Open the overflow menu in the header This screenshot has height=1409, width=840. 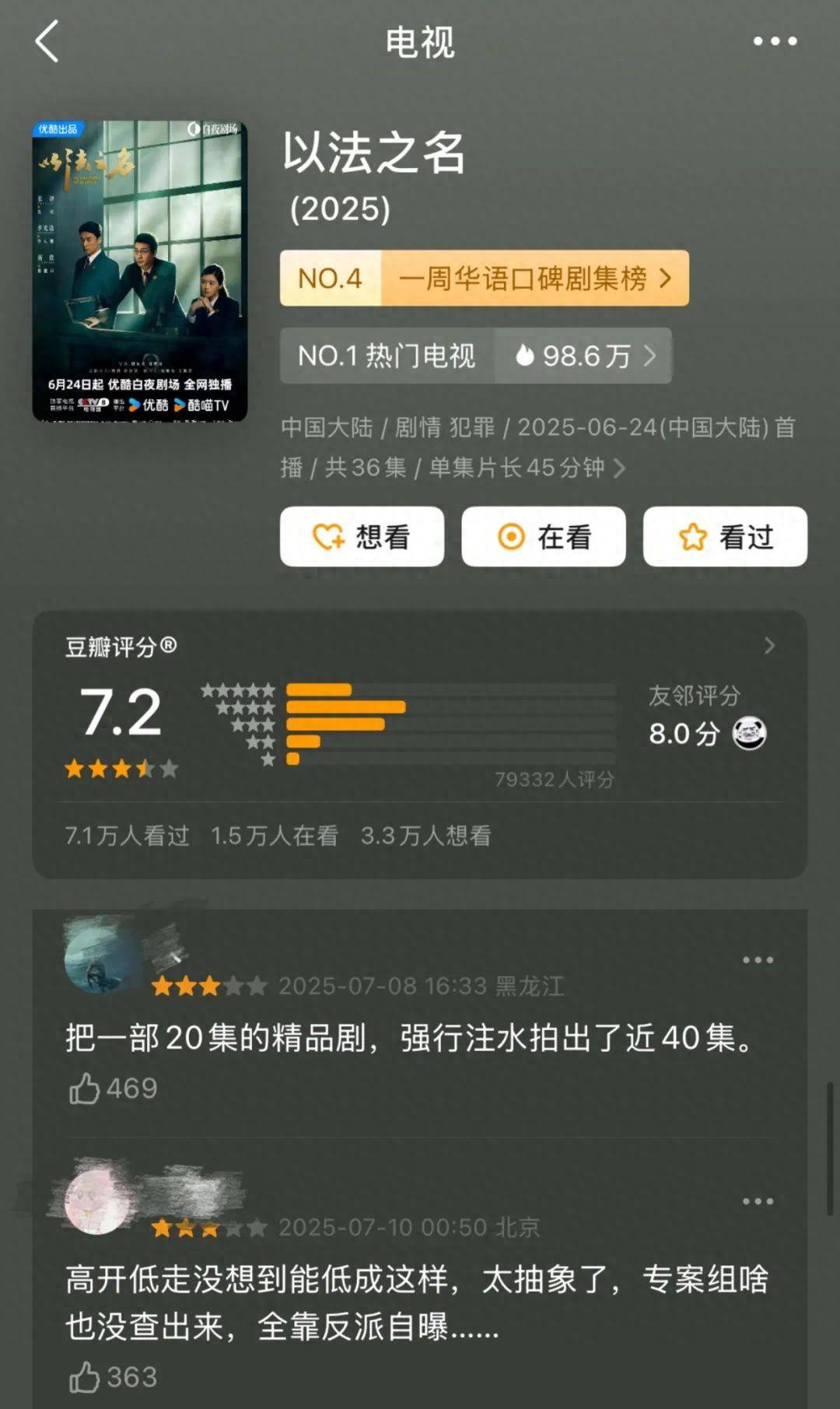pyautogui.click(x=775, y=41)
